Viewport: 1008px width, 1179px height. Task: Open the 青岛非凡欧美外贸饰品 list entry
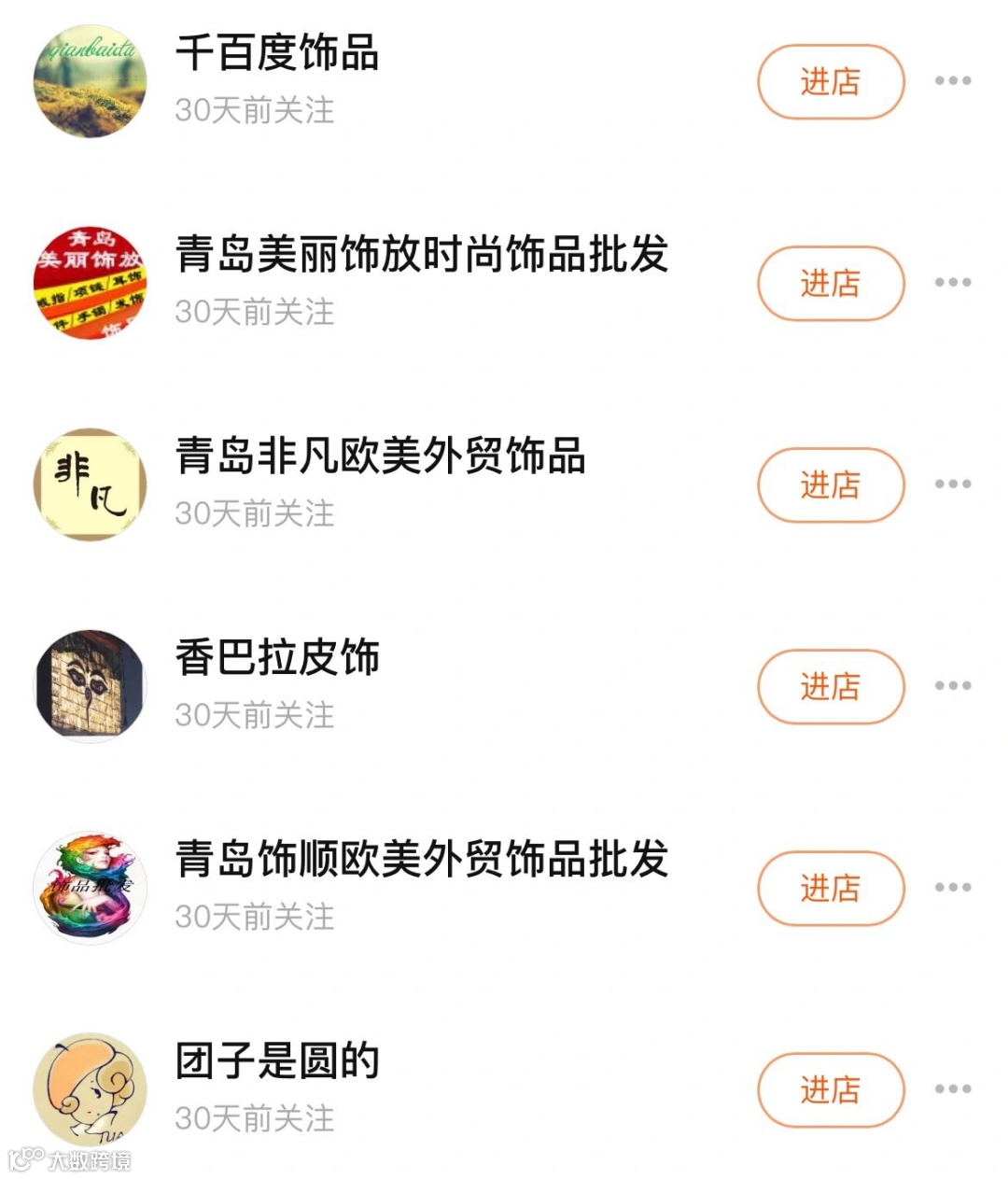click(380, 456)
